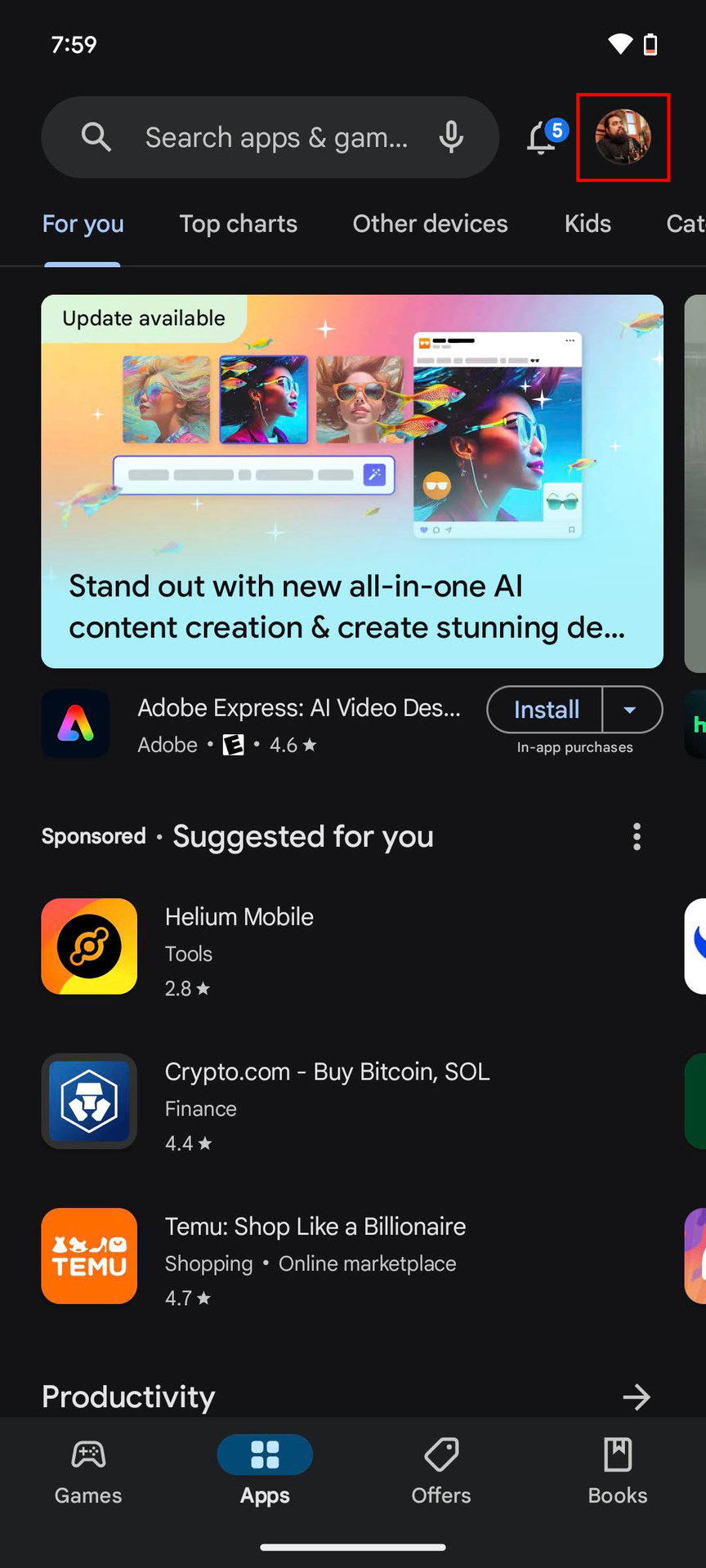Open Temu: Shop Like a Billionaire
Viewport: 706px width, 1568px height.
[315, 1256]
